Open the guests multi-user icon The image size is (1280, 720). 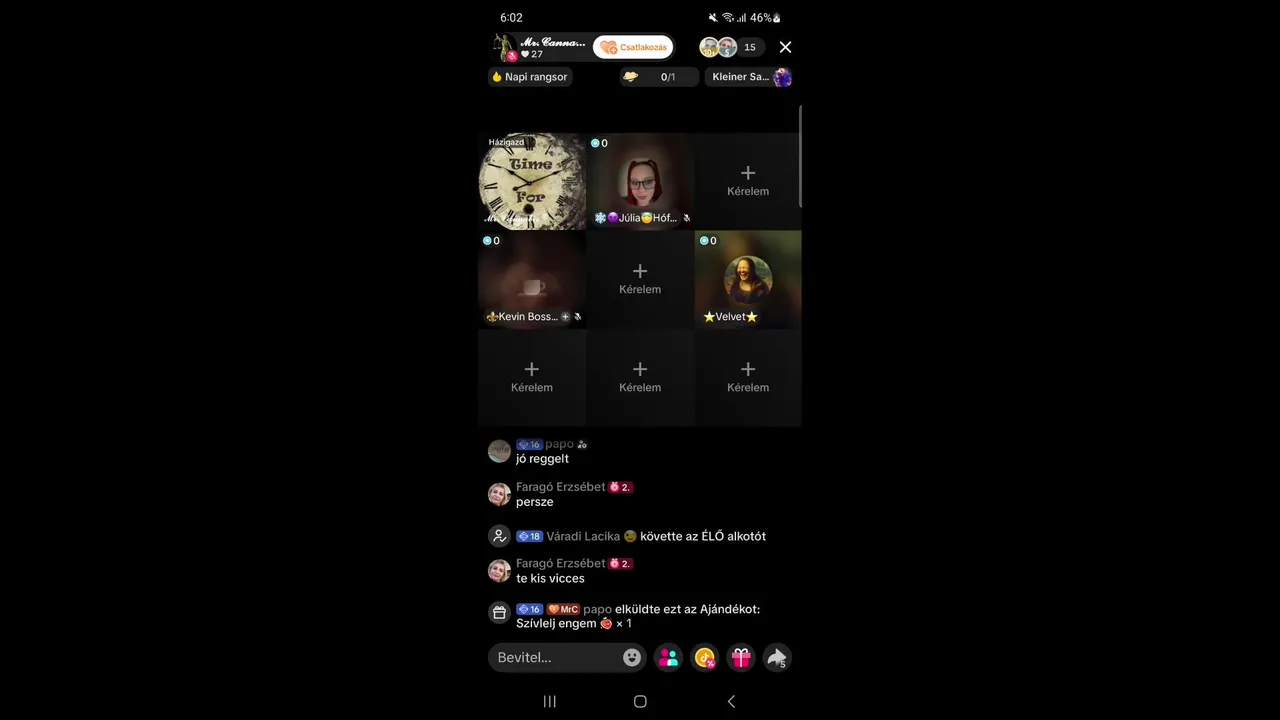click(x=669, y=657)
